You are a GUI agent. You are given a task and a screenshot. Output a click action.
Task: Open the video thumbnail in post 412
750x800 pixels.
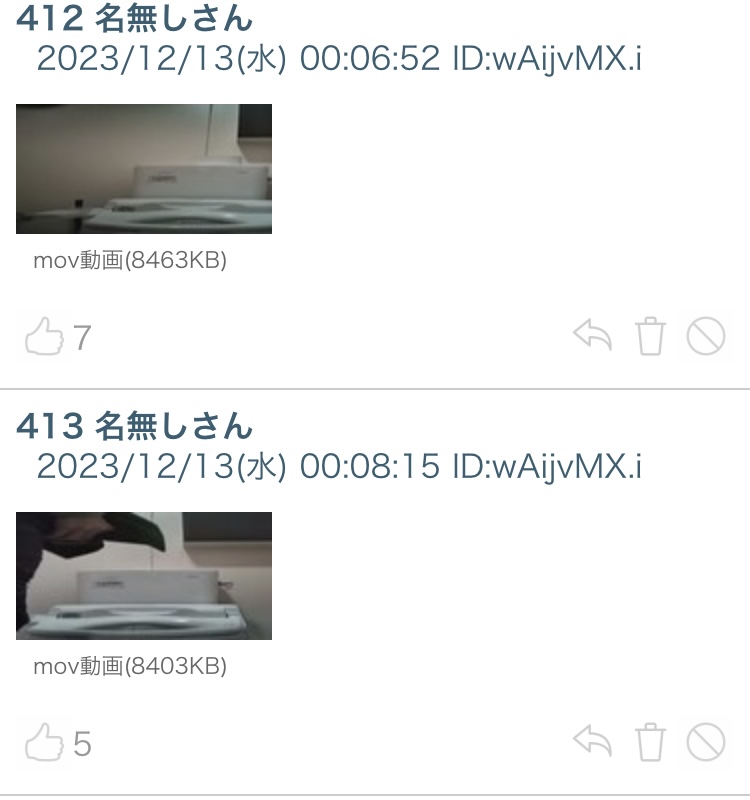click(142, 168)
